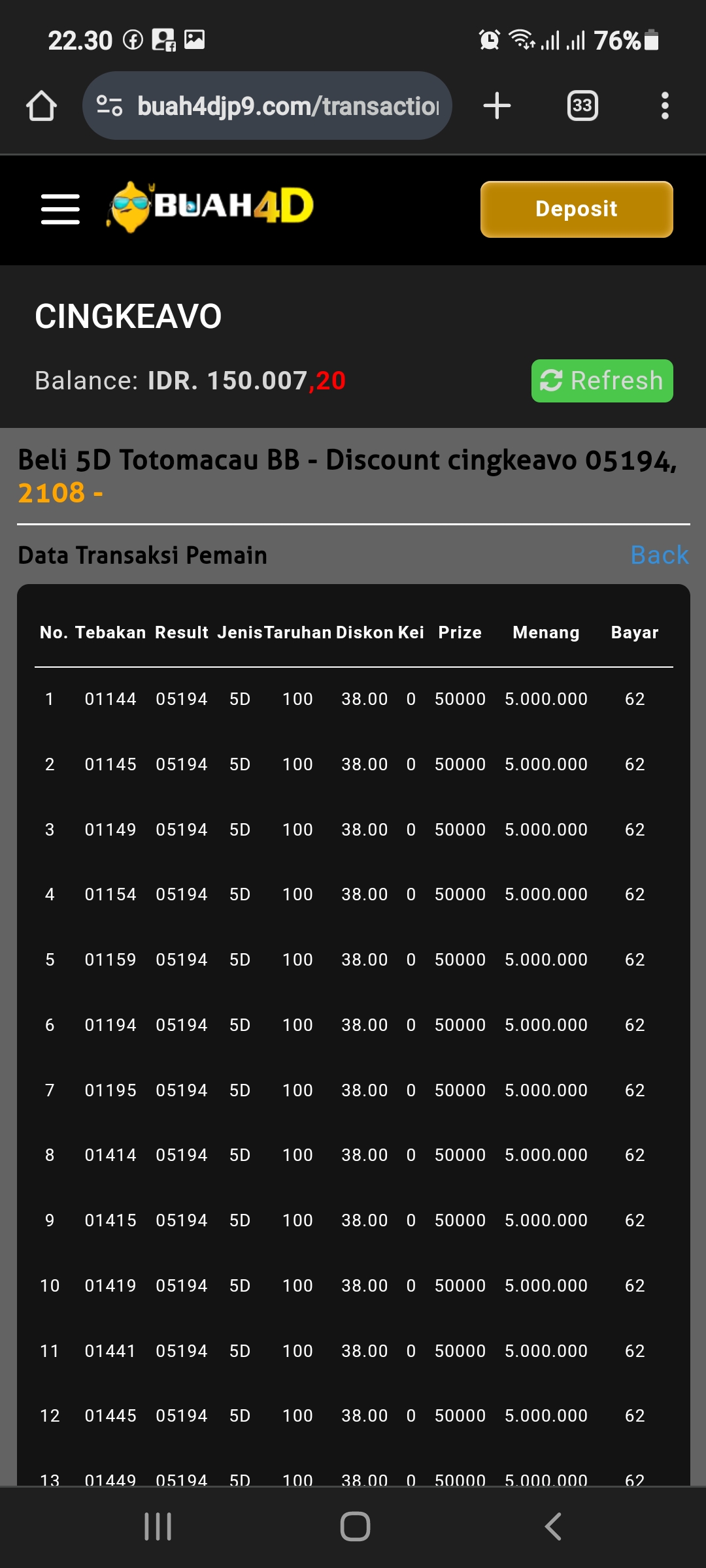Open the browser home page
Viewport: 706px width, 1568px height.
tap(41, 106)
